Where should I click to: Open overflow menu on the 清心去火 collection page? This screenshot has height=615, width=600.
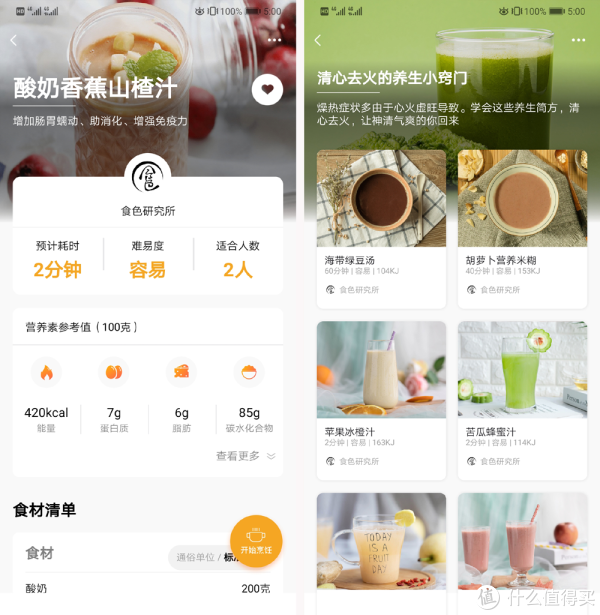pyautogui.click(x=578, y=40)
